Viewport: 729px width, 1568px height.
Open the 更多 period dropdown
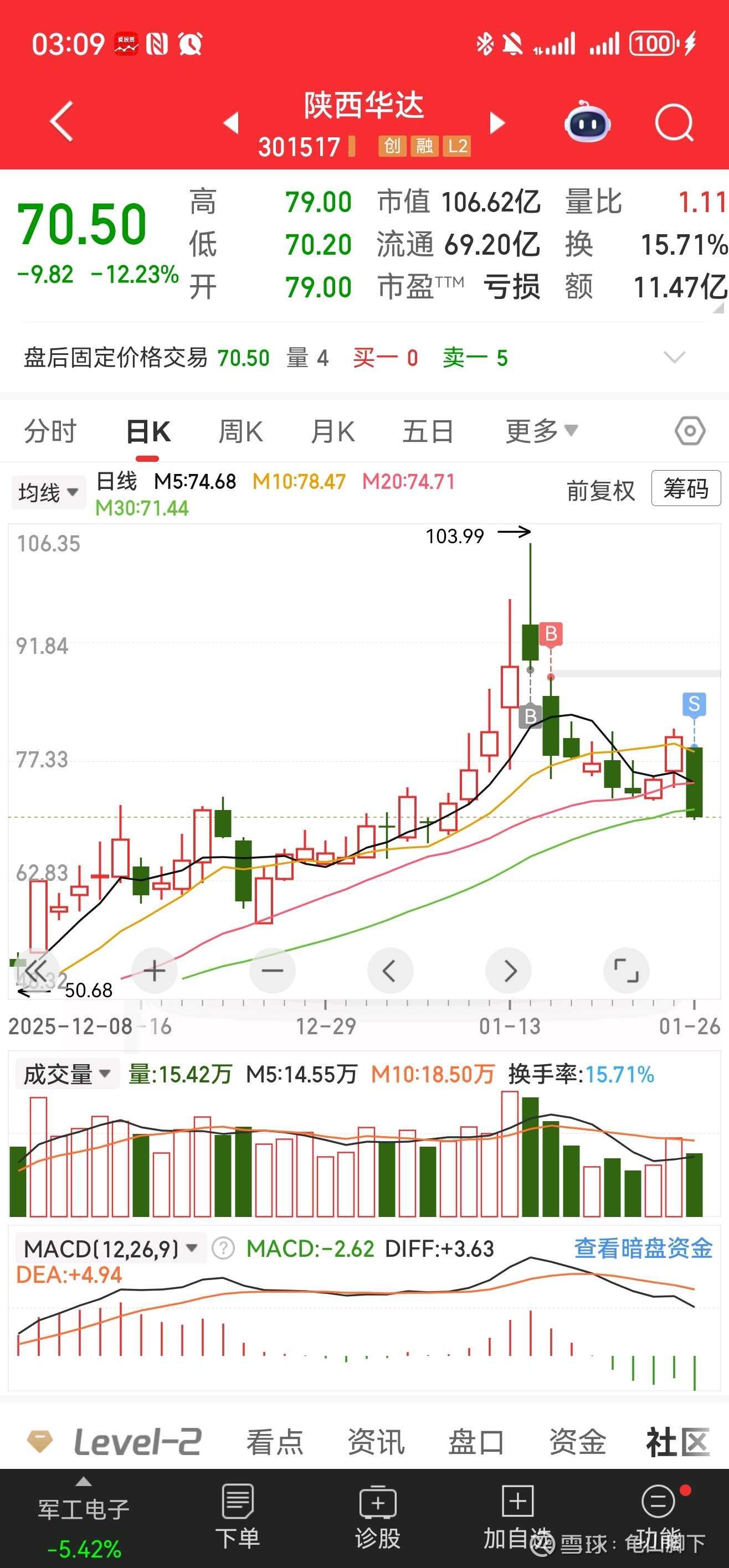point(541,431)
